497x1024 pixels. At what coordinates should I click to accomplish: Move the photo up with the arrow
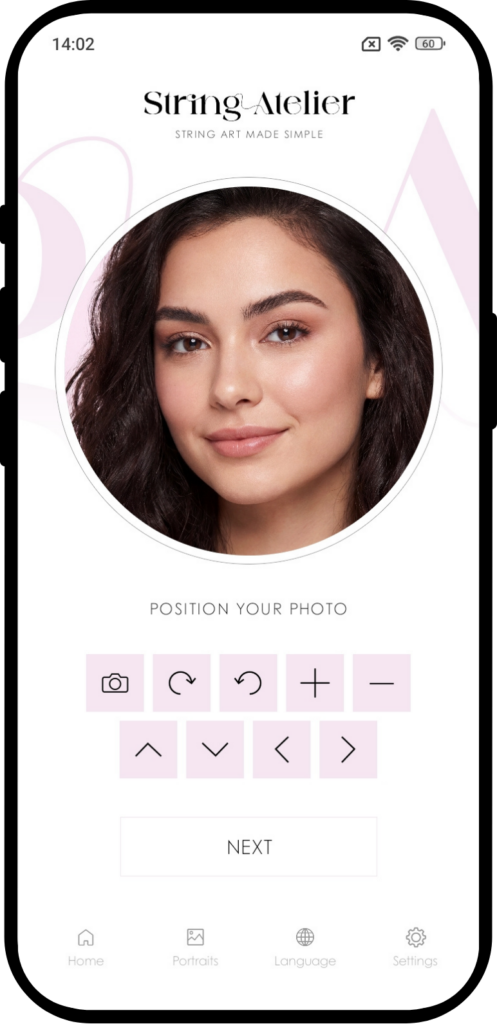coord(148,750)
